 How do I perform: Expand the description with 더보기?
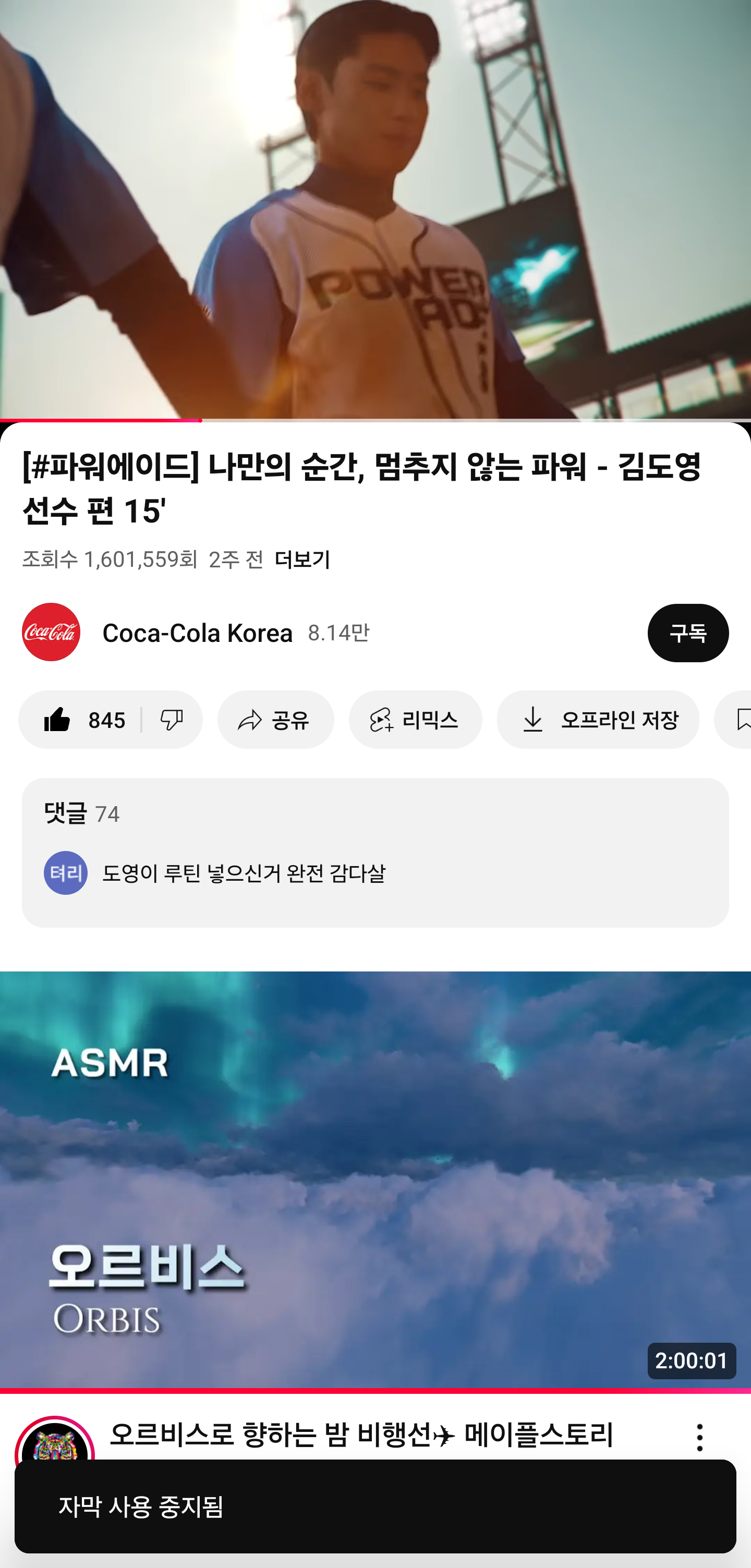[x=302, y=560]
